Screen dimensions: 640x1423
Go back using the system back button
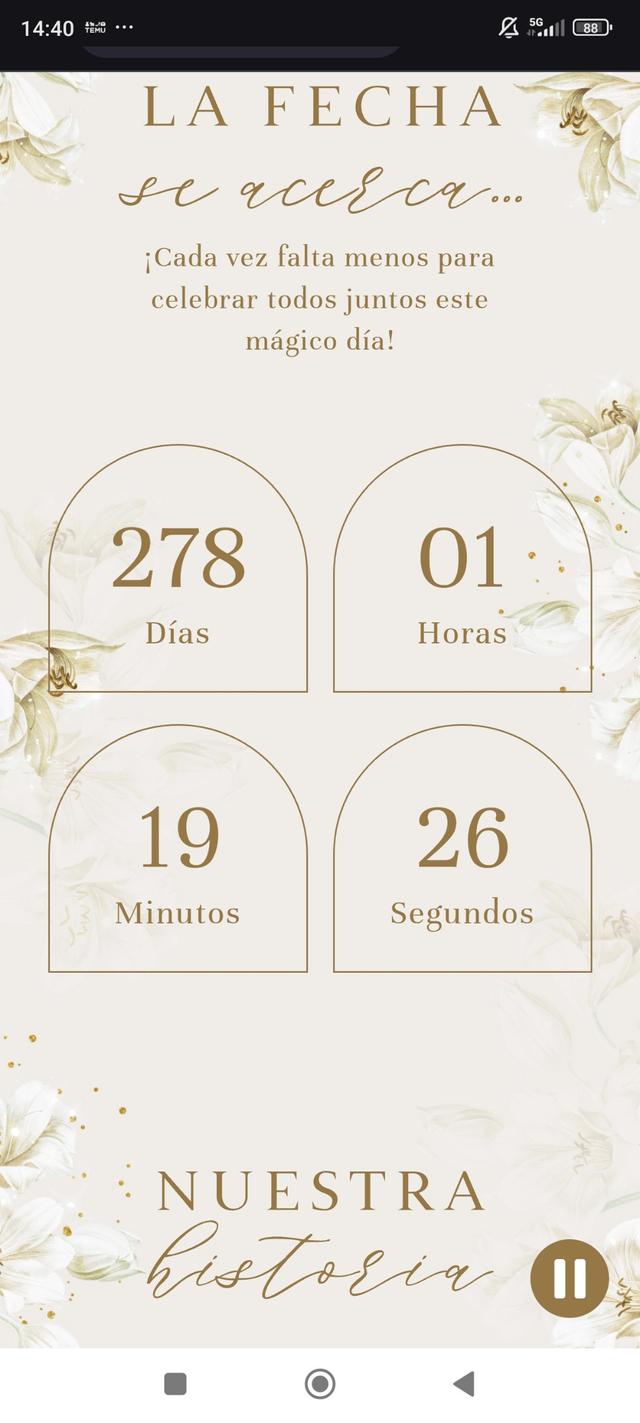(463, 1384)
